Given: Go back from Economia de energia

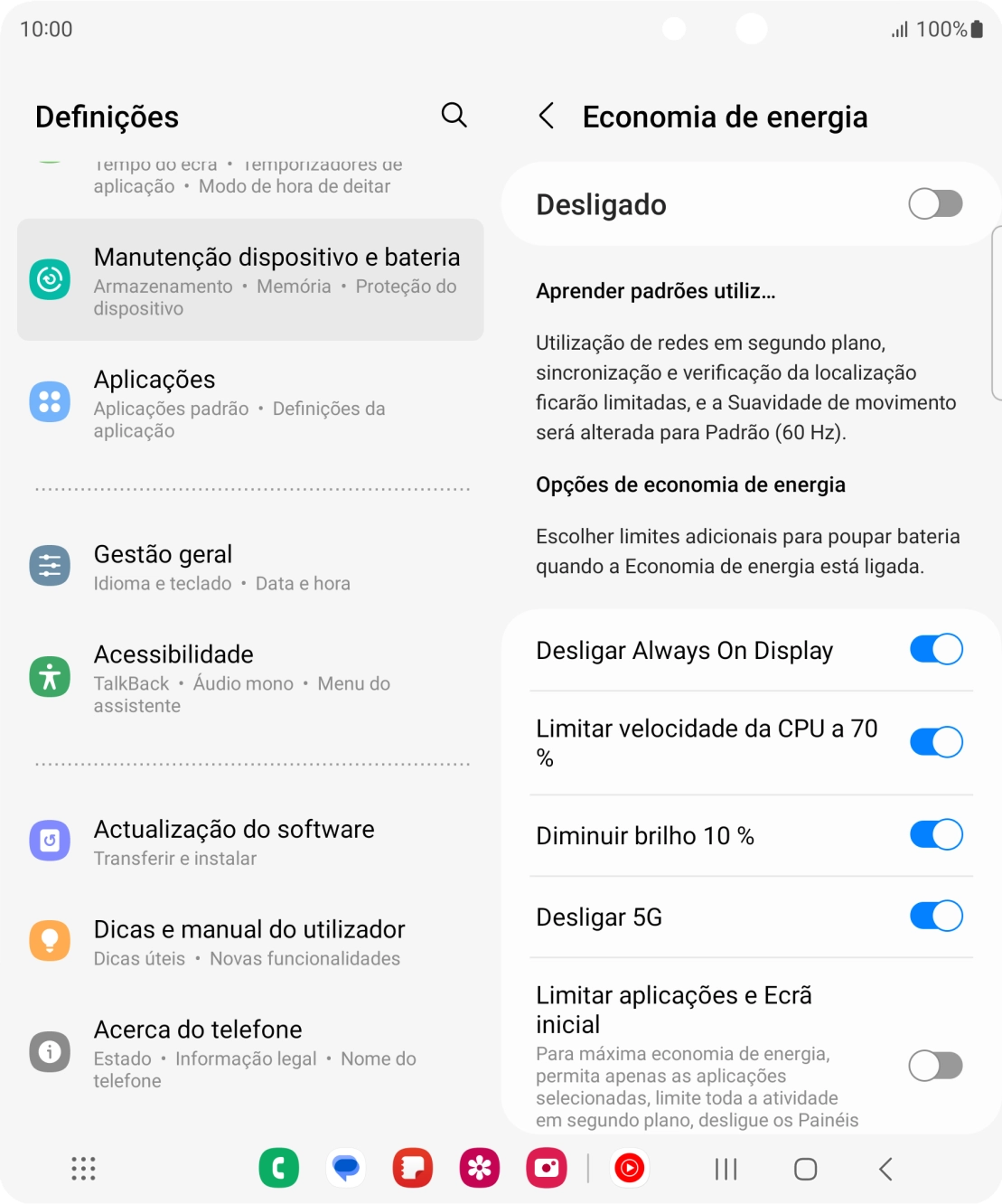Looking at the screenshot, I should pos(546,116).
